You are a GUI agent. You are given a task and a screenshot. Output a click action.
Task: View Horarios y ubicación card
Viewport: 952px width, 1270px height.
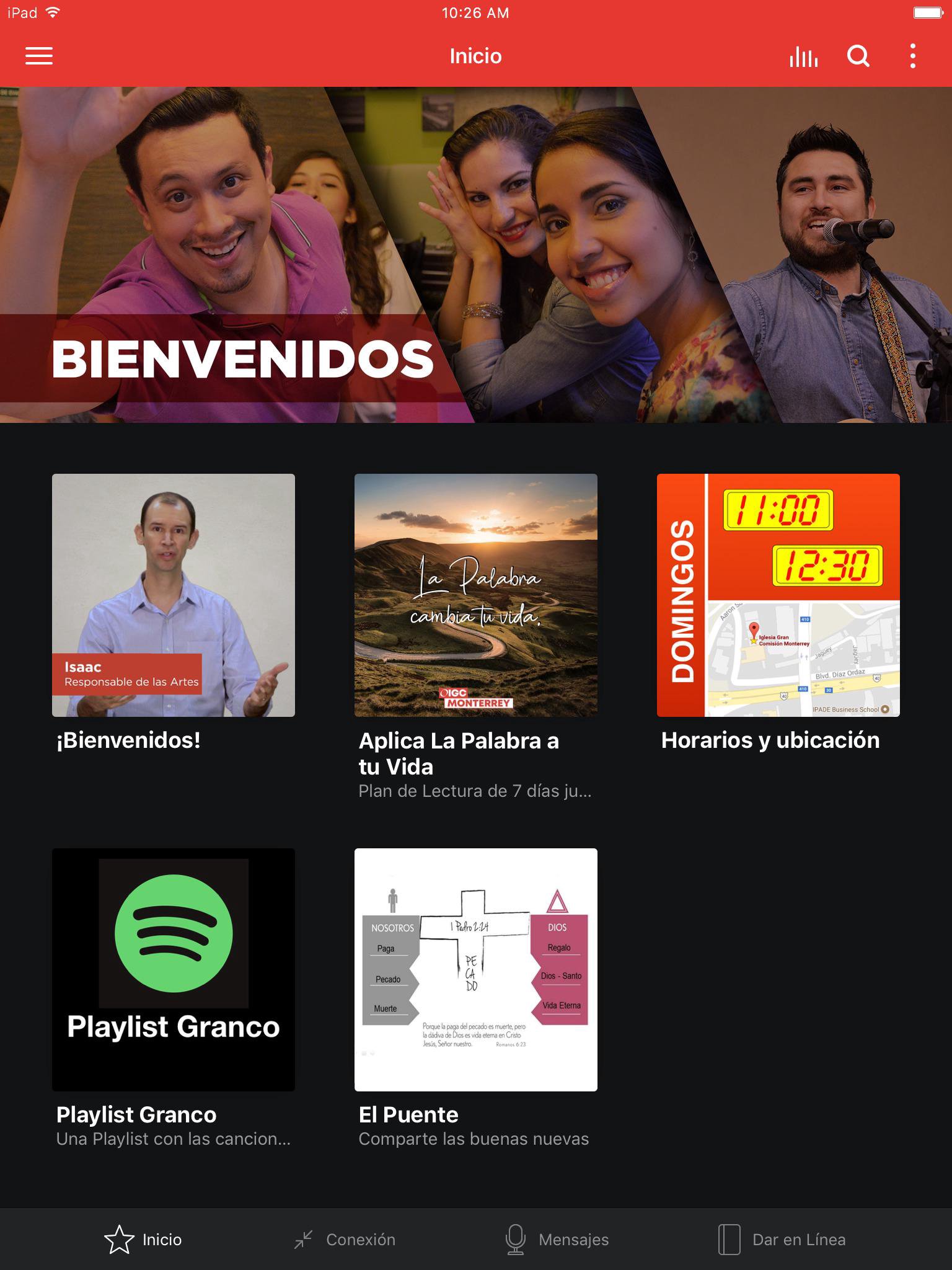tap(778, 595)
